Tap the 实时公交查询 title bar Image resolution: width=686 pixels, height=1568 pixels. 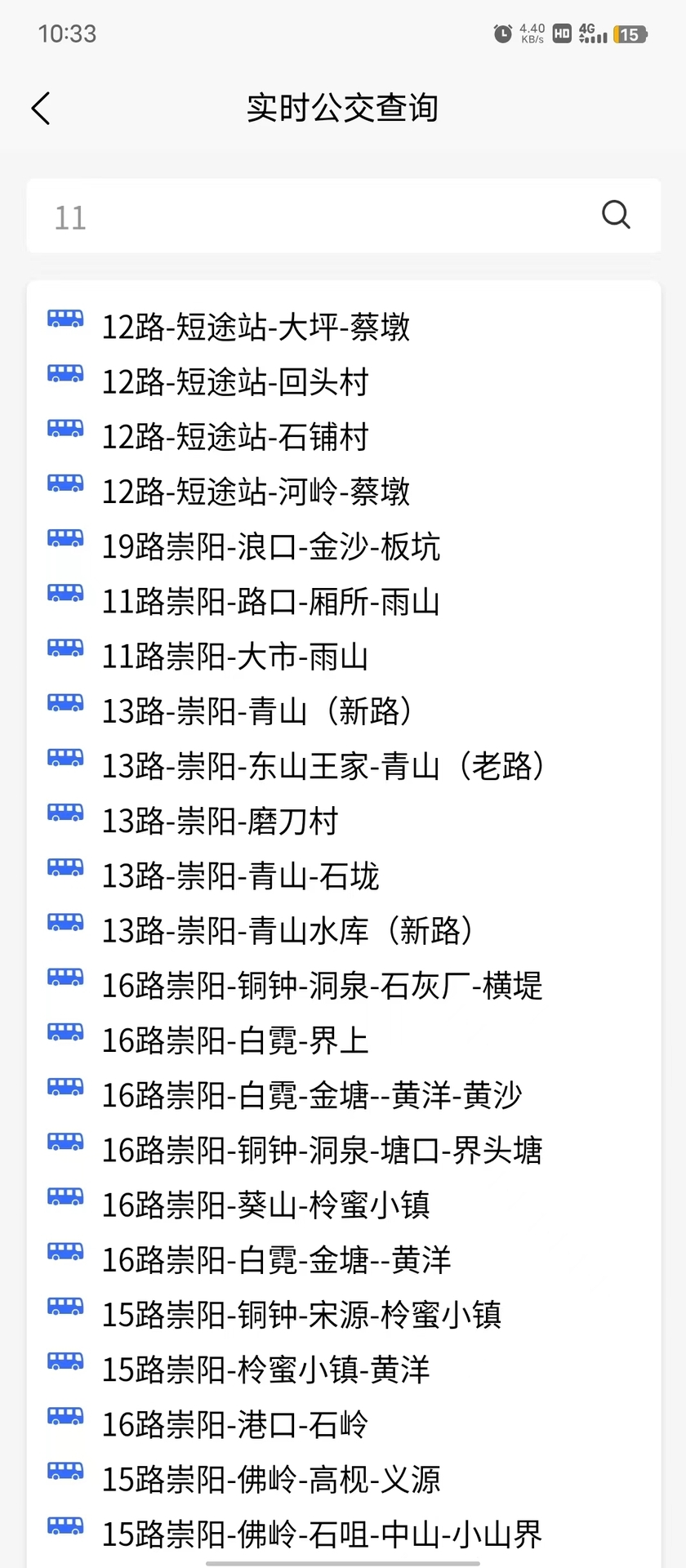(343, 107)
